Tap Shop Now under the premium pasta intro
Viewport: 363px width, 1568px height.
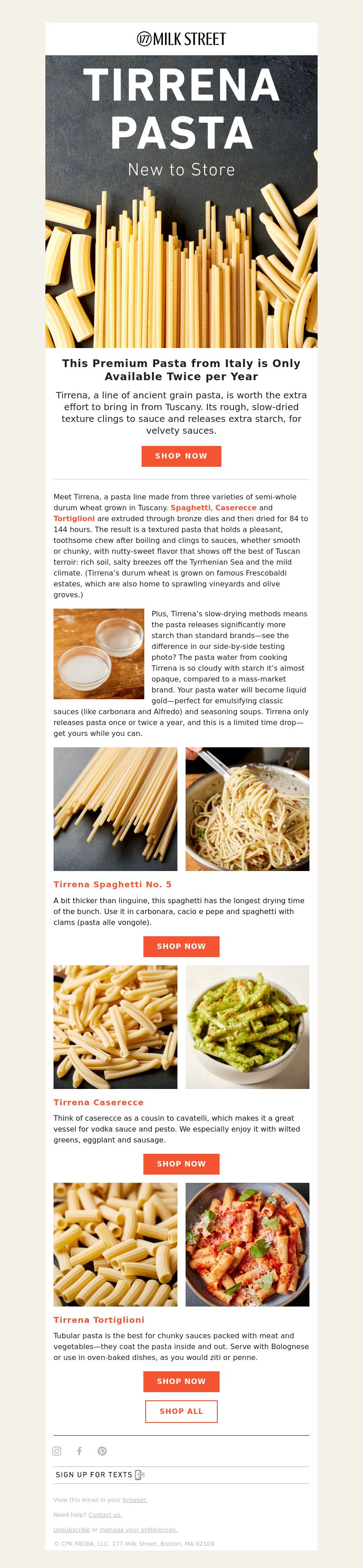tap(181, 456)
